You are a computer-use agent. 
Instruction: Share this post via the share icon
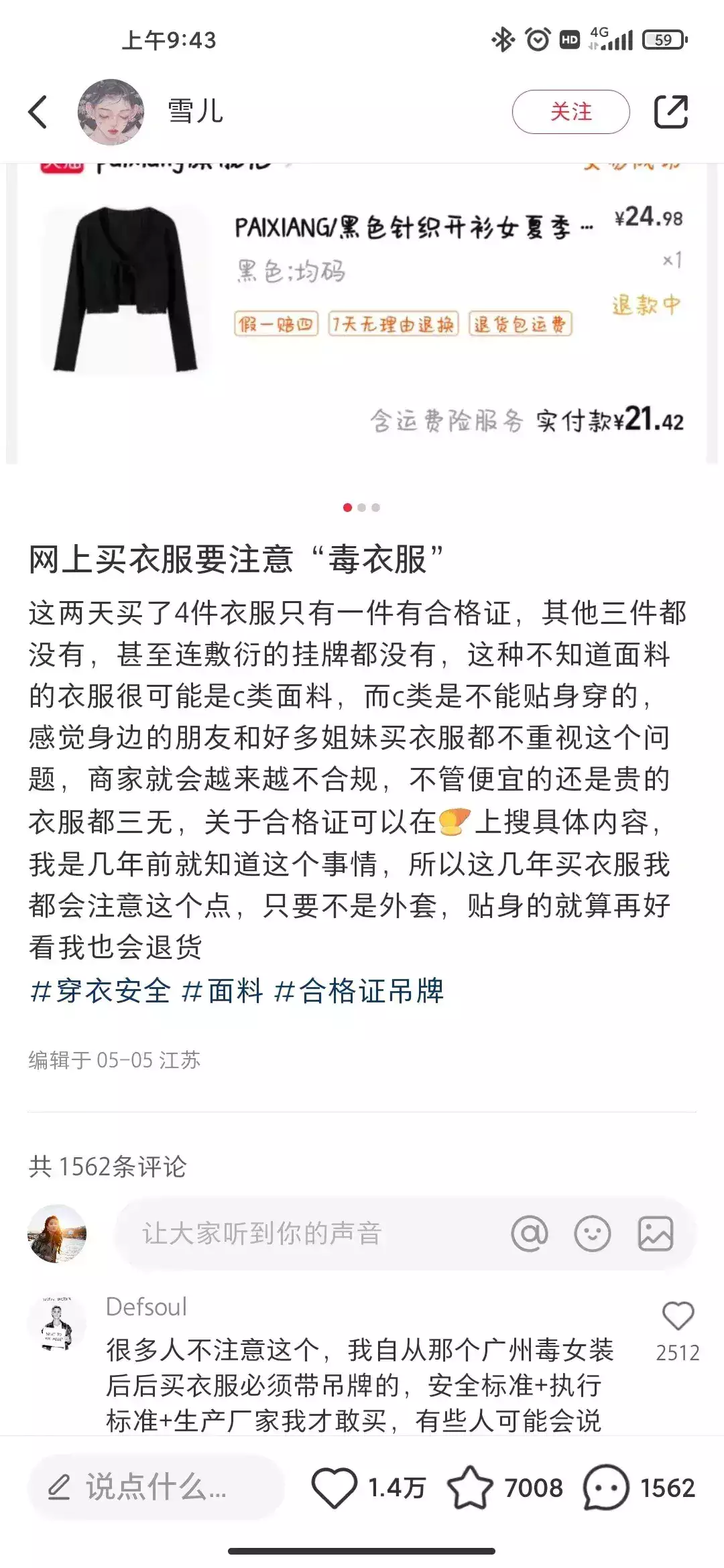671,112
